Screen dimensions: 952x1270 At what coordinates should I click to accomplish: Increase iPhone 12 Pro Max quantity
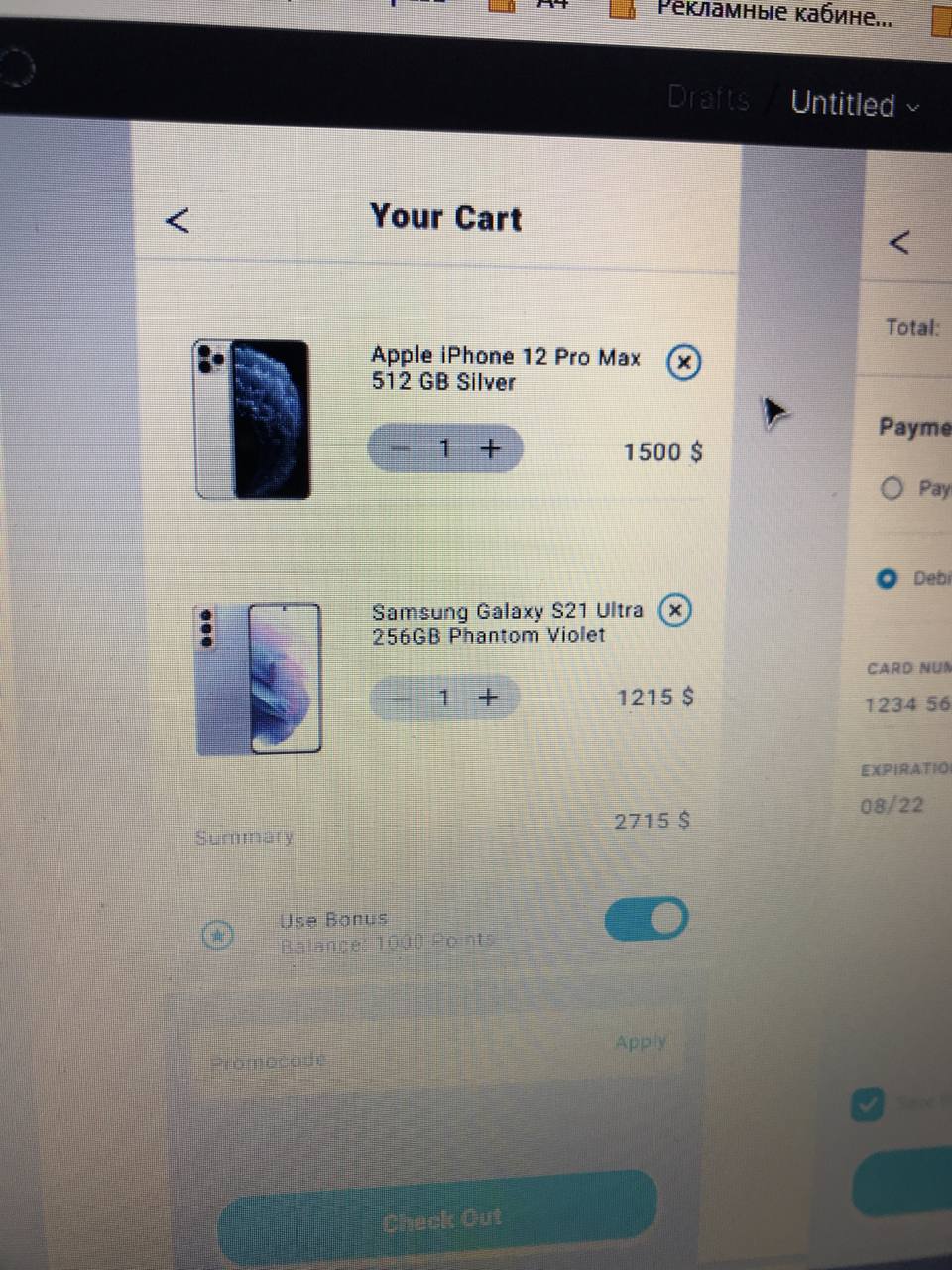(490, 448)
